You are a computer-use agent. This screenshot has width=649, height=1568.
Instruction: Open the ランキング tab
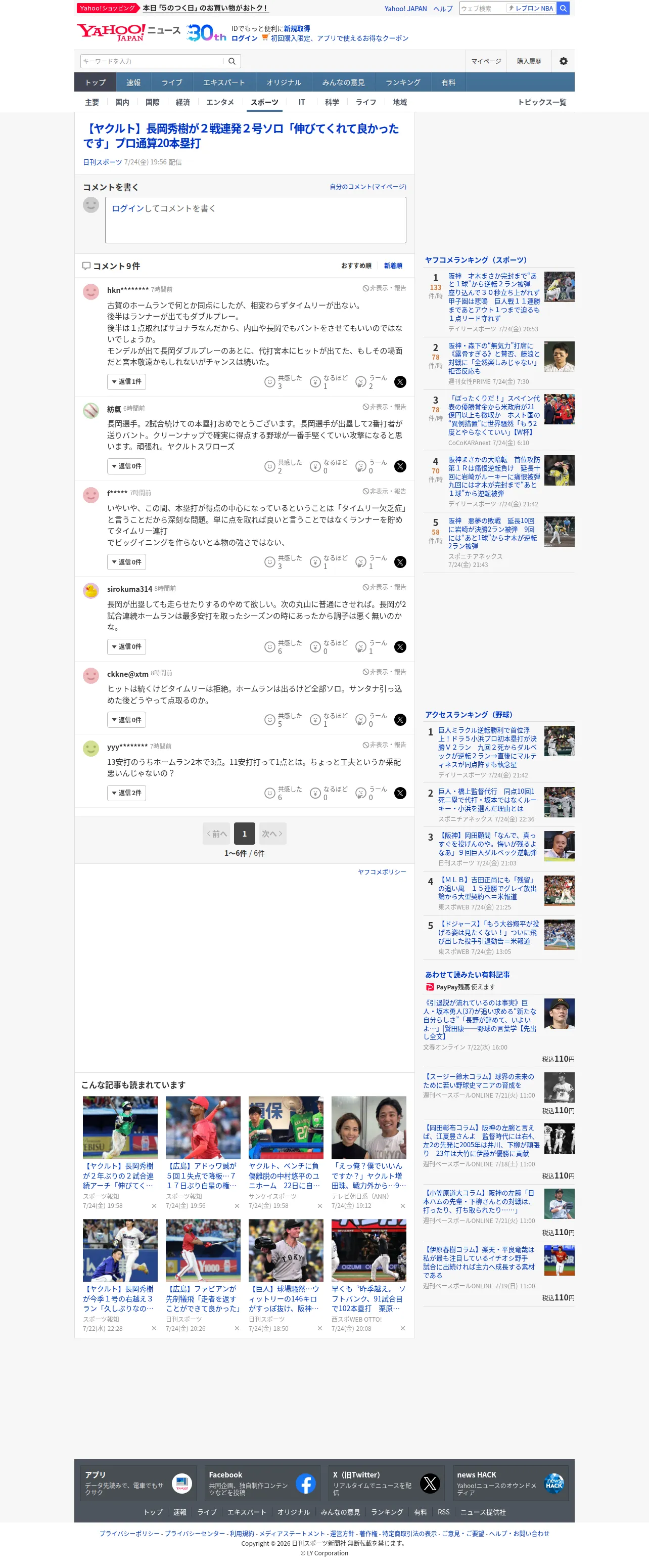click(403, 82)
